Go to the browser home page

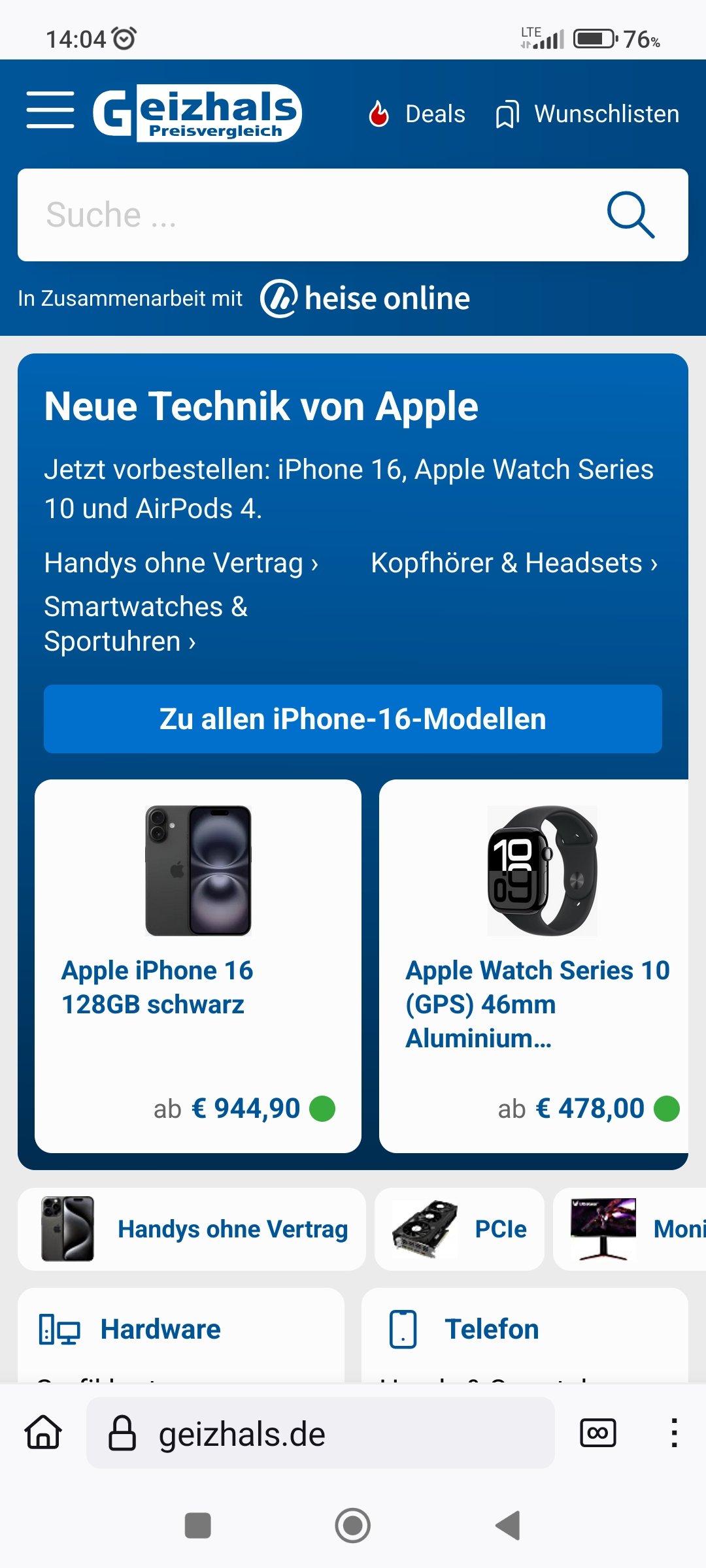43,1432
